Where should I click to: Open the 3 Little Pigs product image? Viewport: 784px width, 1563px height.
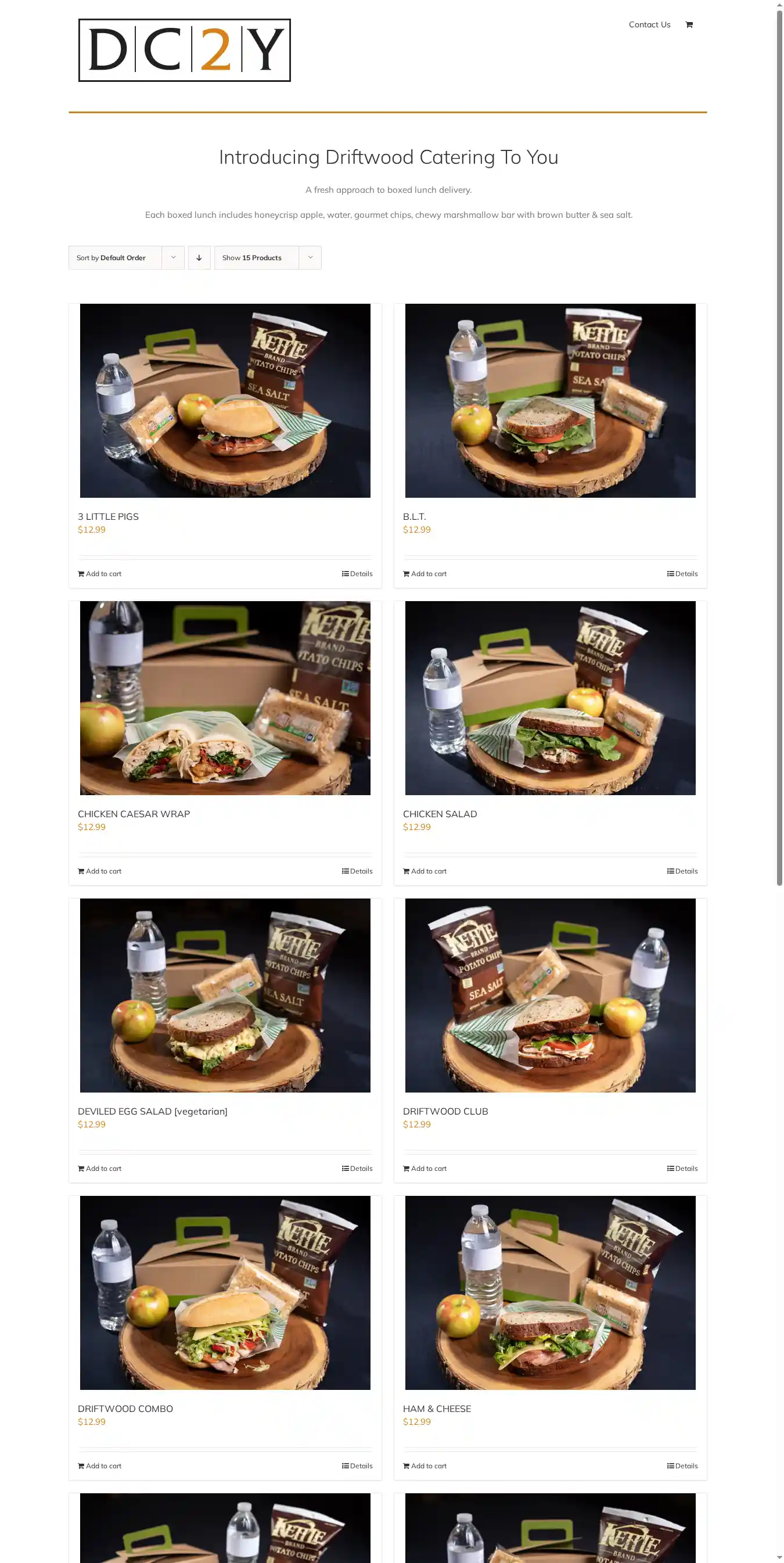click(x=225, y=400)
